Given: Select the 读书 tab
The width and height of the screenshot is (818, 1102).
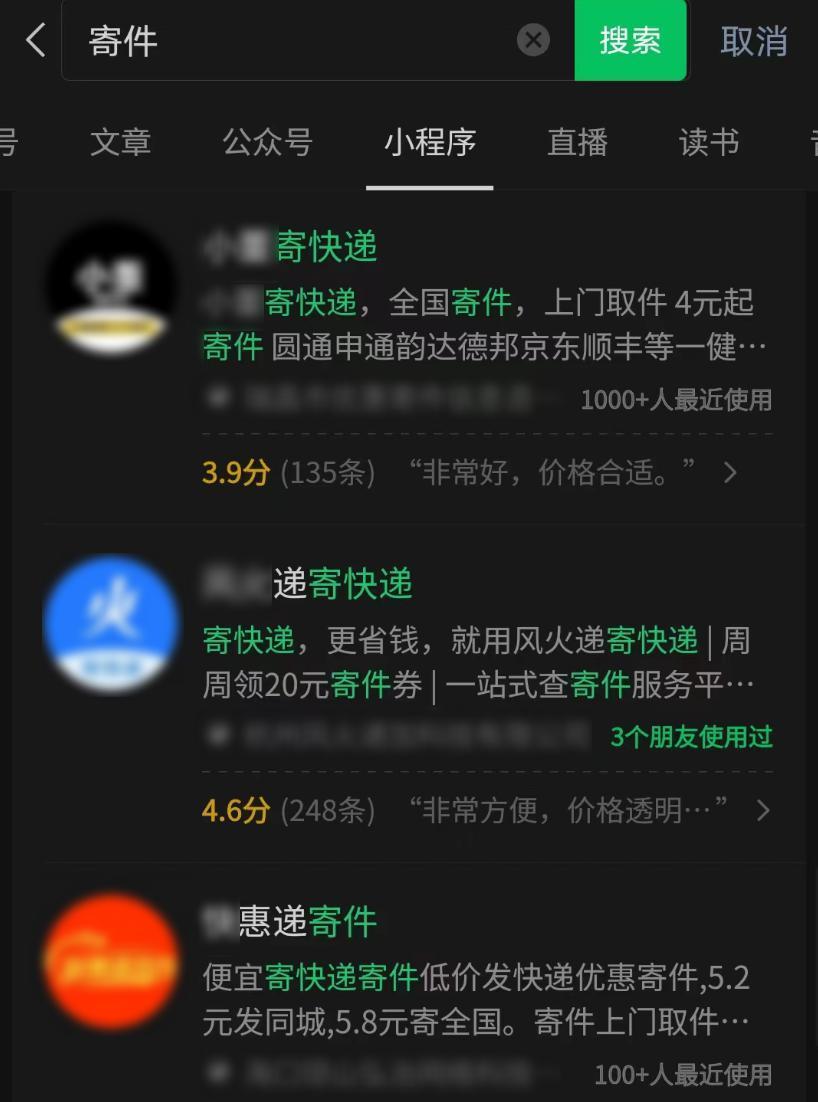Looking at the screenshot, I should (x=709, y=143).
